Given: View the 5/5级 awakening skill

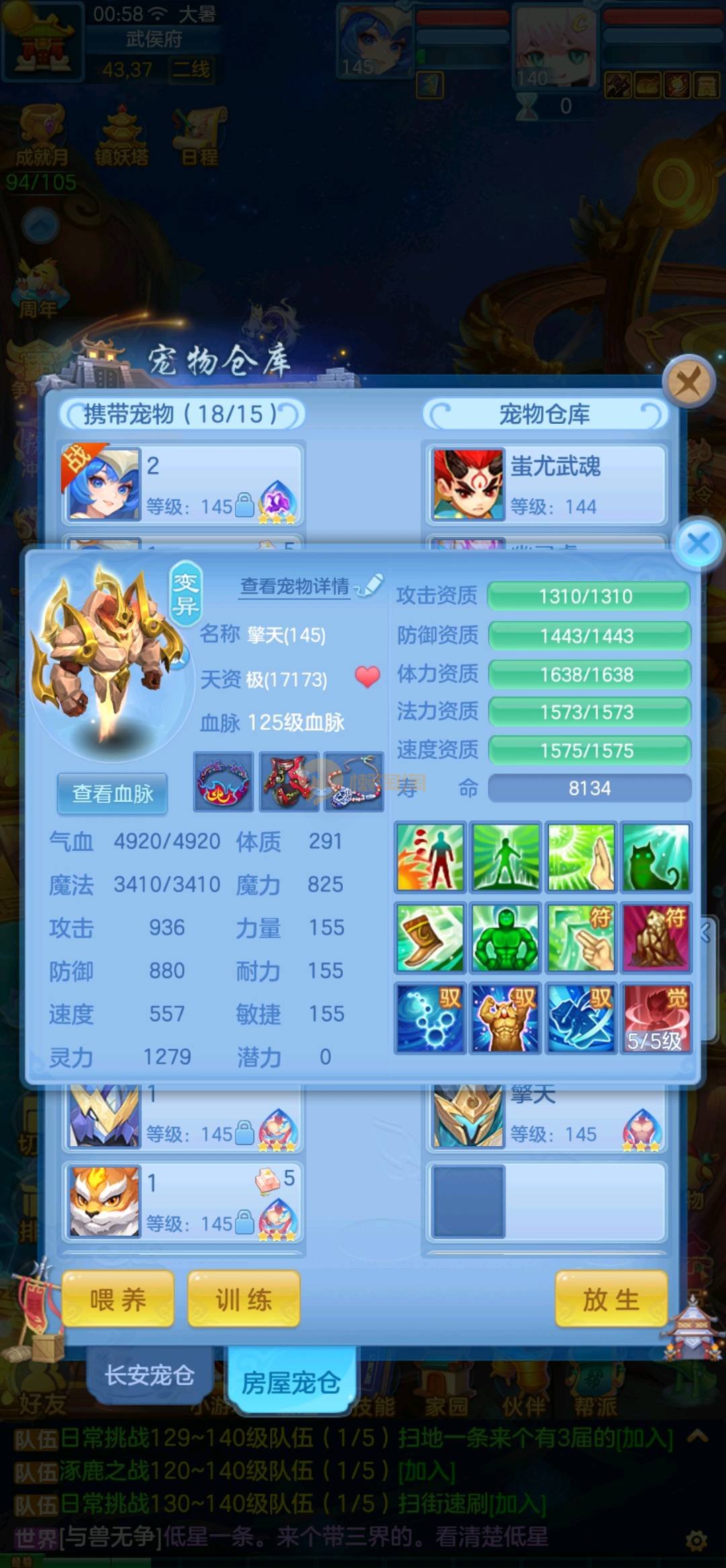Looking at the screenshot, I should (655, 1018).
